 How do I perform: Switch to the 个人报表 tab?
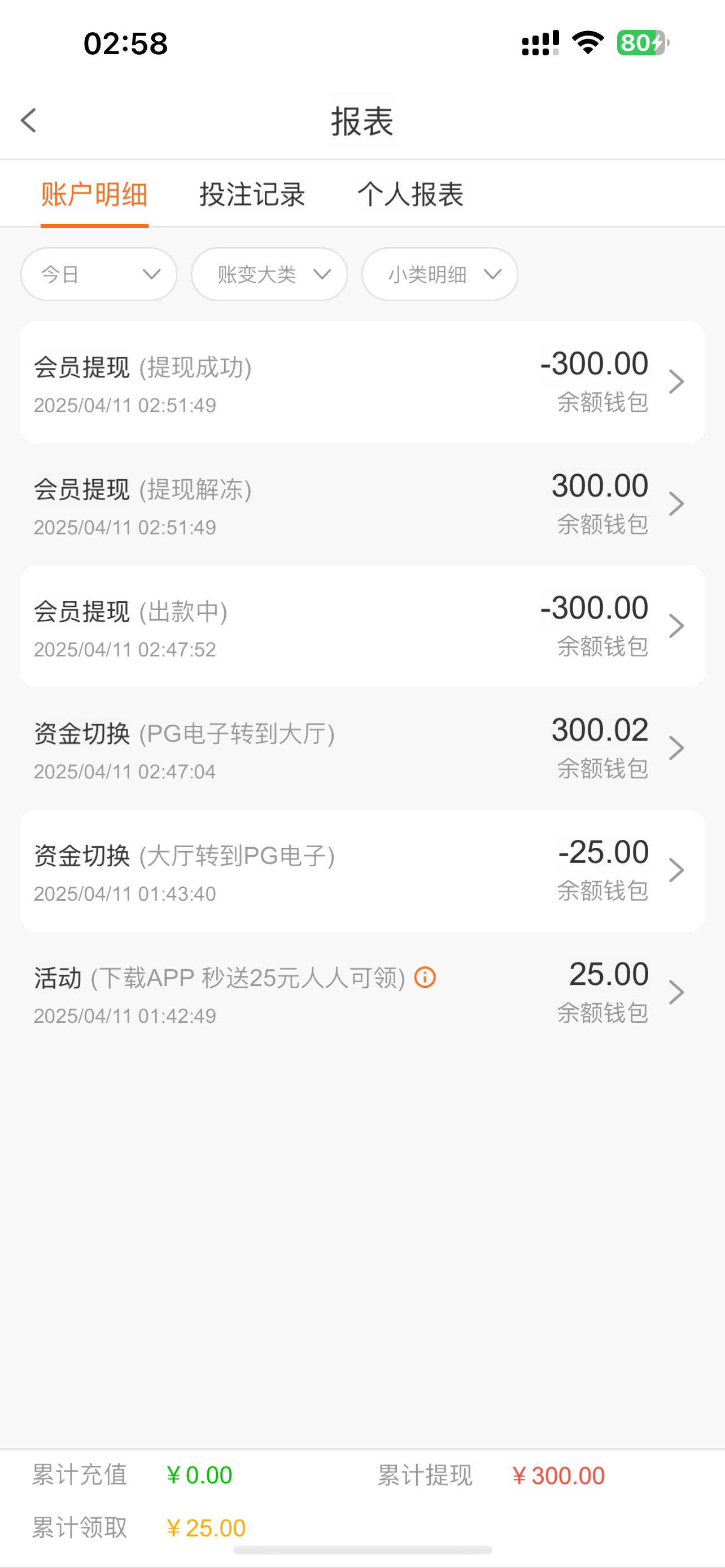(x=410, y=195)
